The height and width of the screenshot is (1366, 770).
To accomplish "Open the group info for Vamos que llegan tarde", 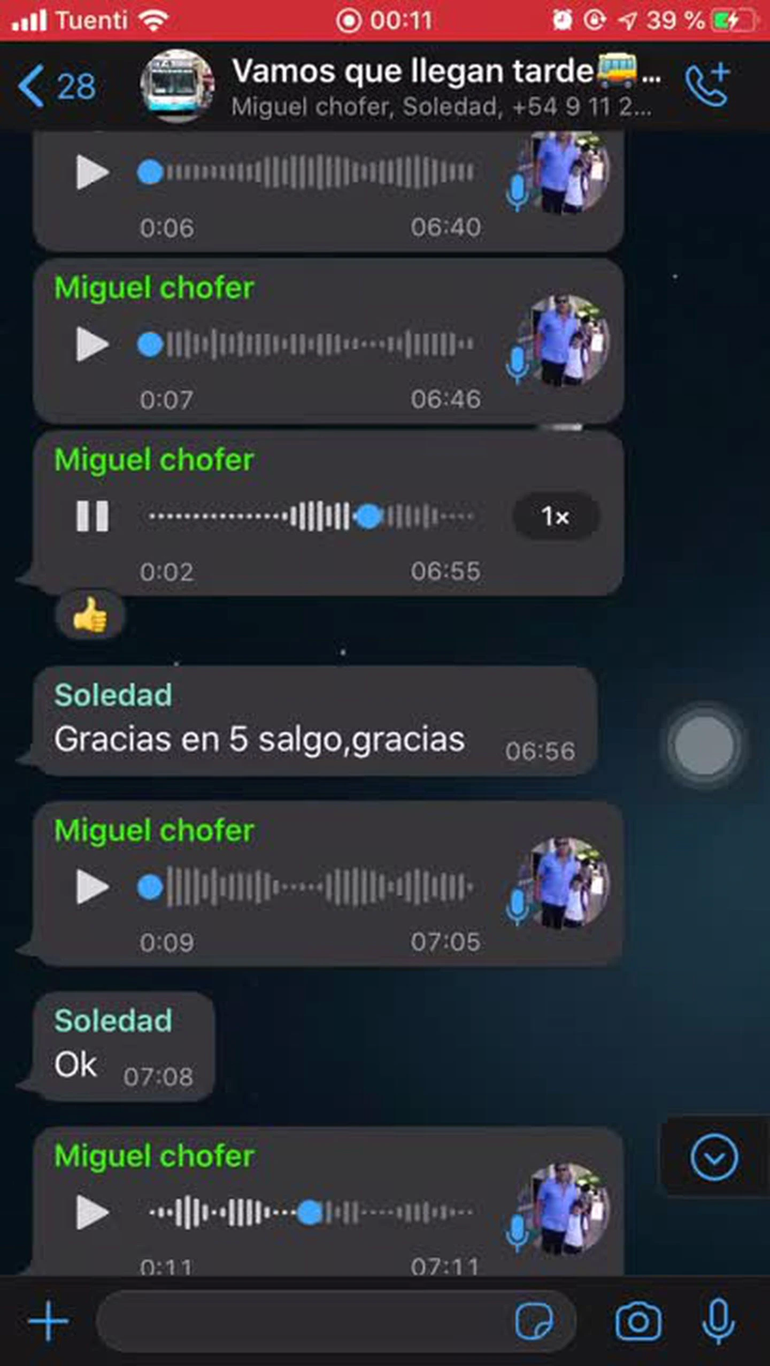I will [445, 86].
